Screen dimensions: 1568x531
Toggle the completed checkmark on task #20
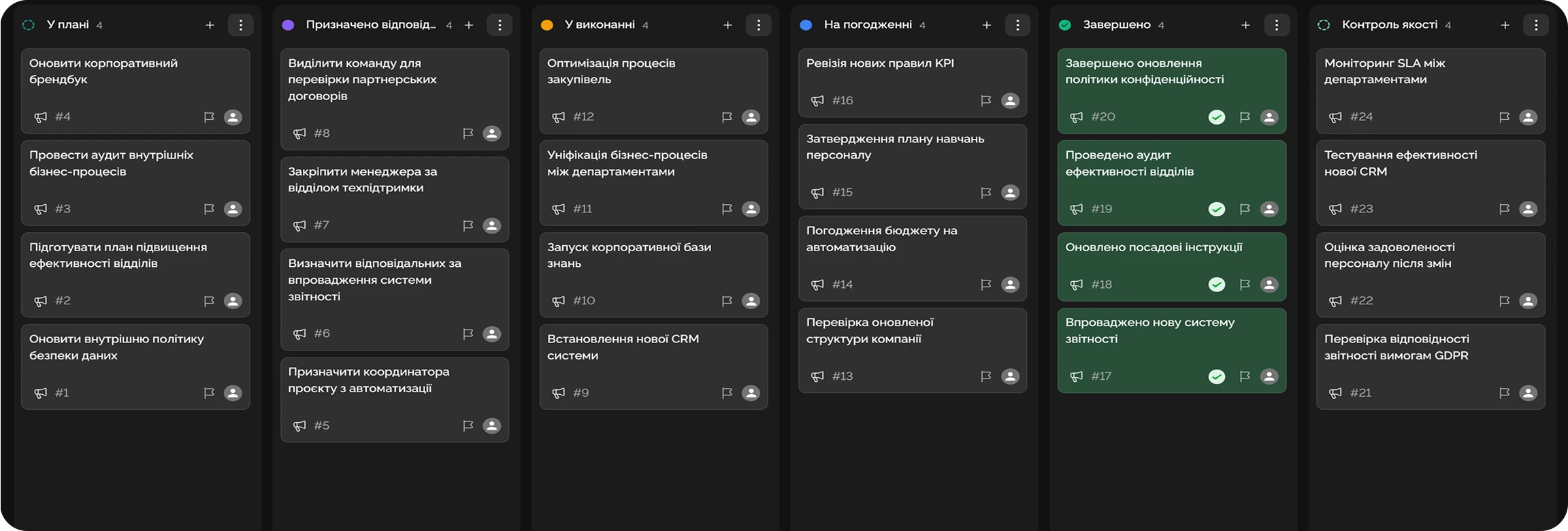coord(1216,117)
